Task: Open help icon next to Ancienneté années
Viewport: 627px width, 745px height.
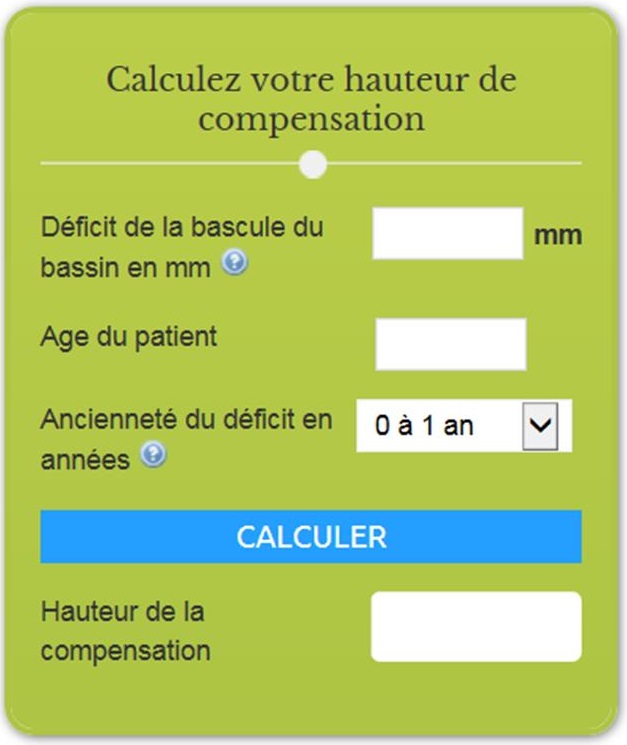Action: tap(153, 456)
